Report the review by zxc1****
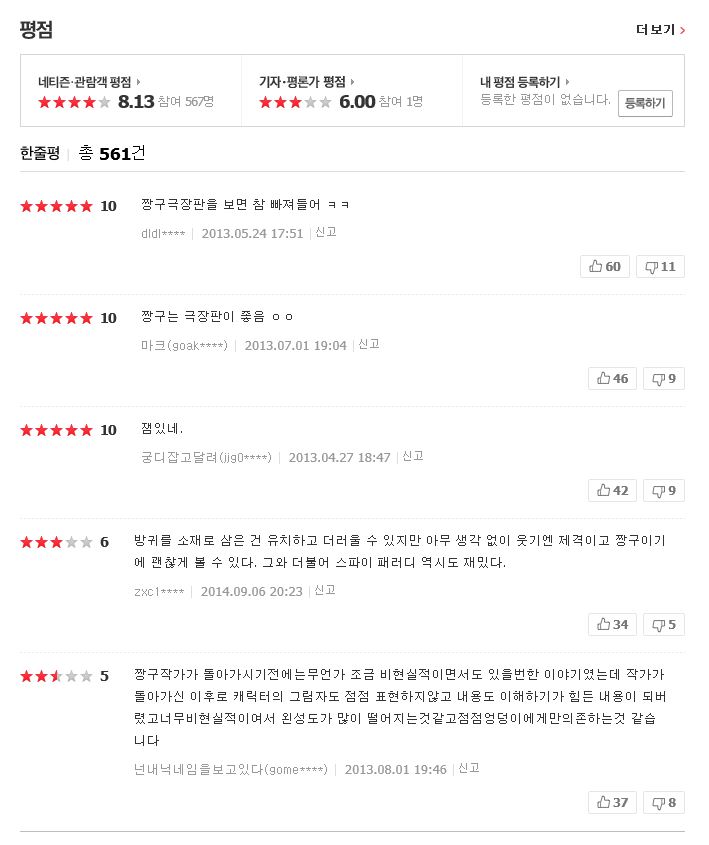This screenshot has height=845, width=709. point(325,590)
